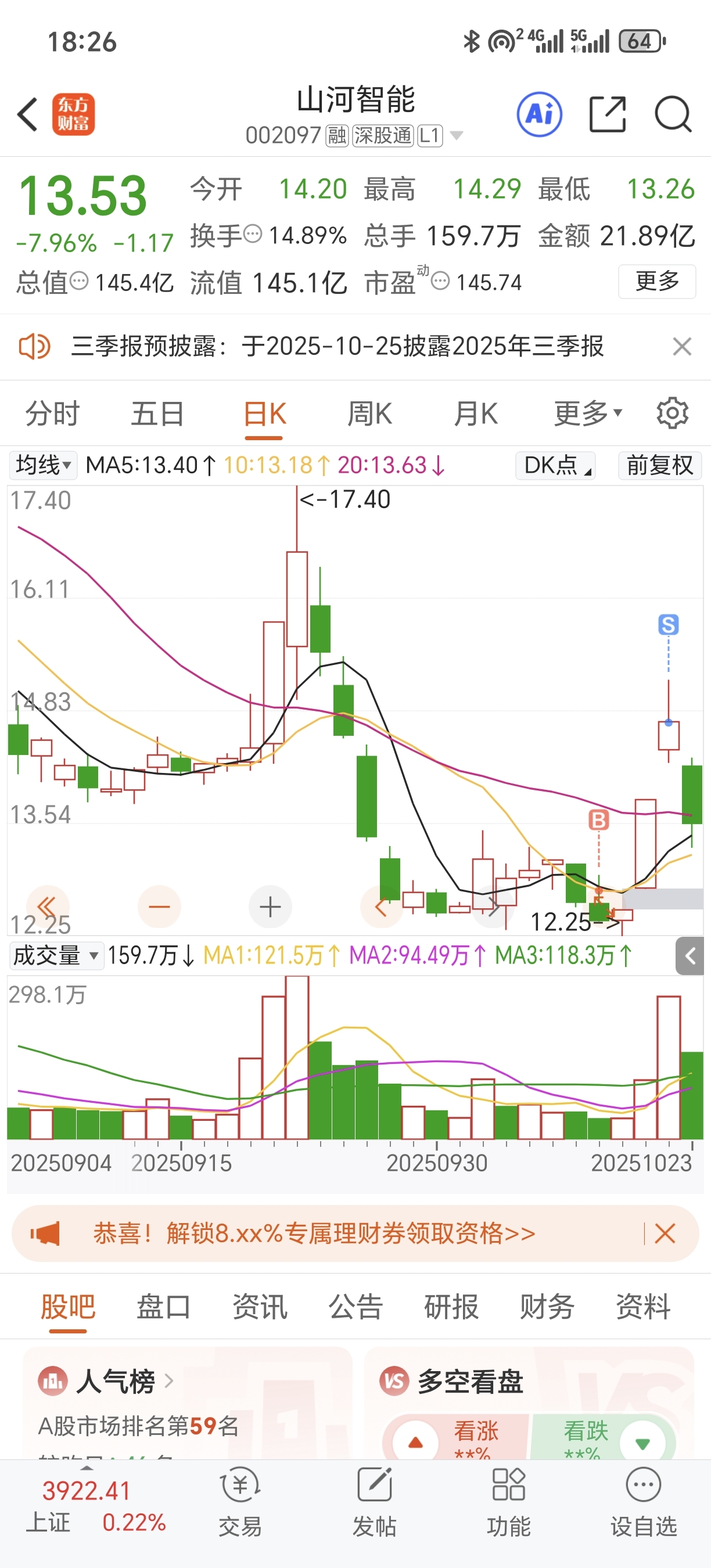Select the 月K chart tab
Image resolution: width=711 pixels, height=1568 pixels.
[x=475, y=414]
